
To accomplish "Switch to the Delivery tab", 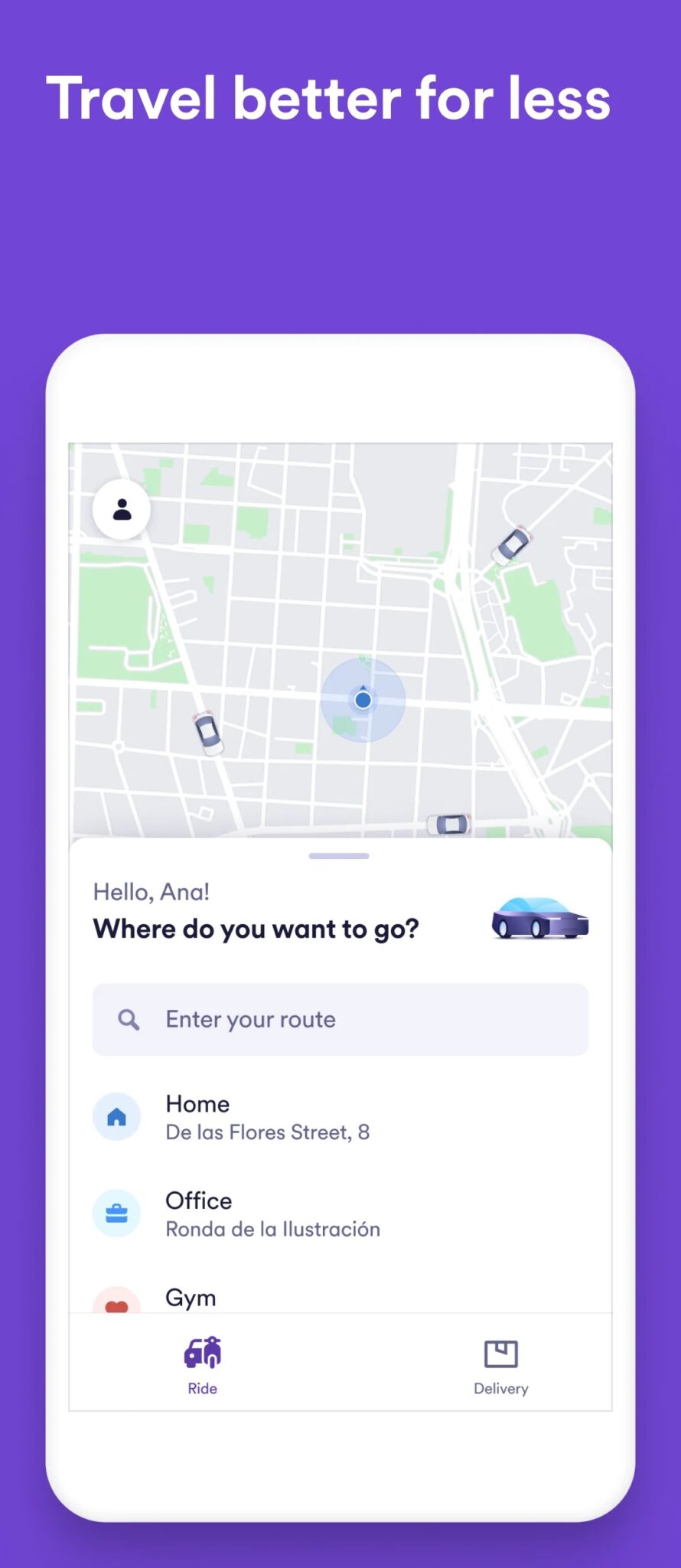I will tap(500, 1367).
